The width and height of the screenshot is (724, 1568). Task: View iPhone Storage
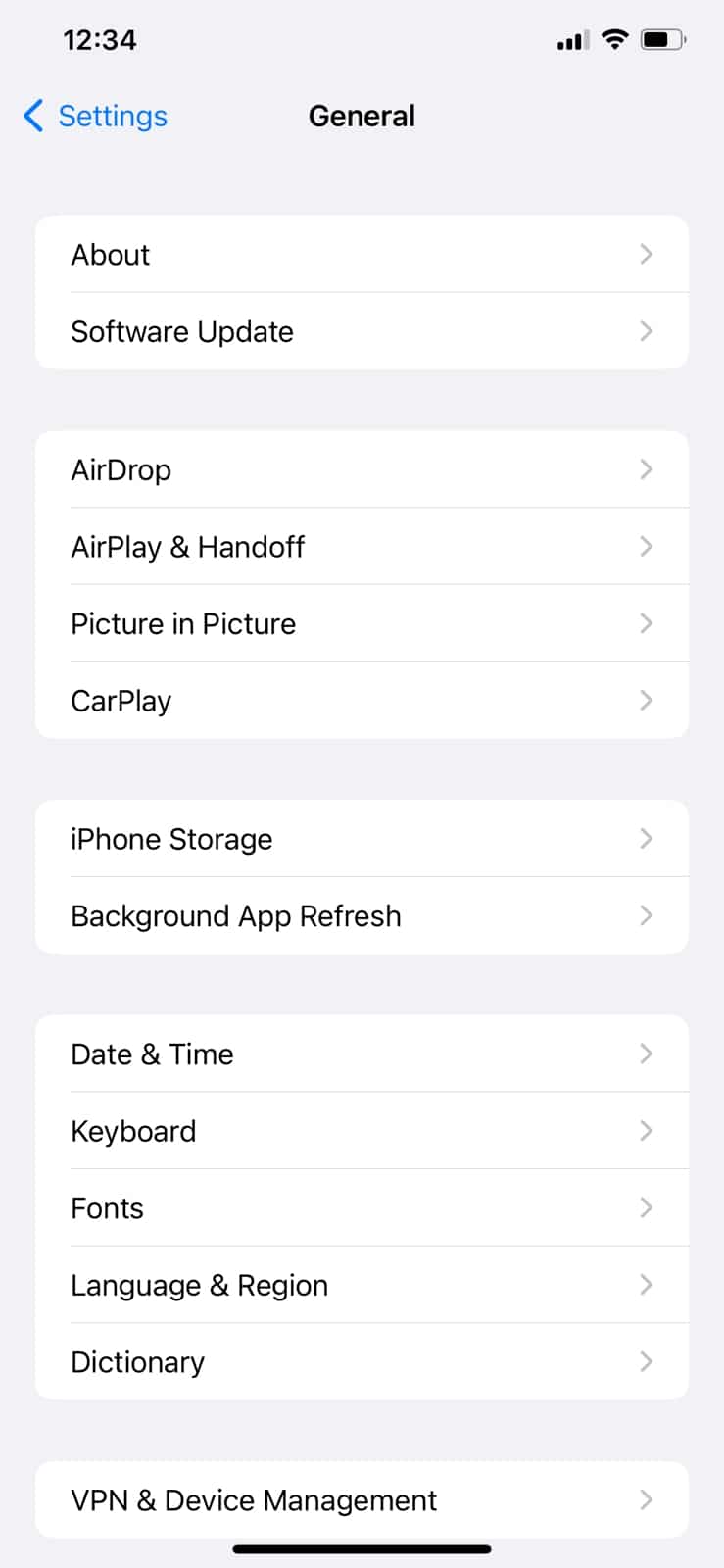pyautogui.click(x=362, y=839)
